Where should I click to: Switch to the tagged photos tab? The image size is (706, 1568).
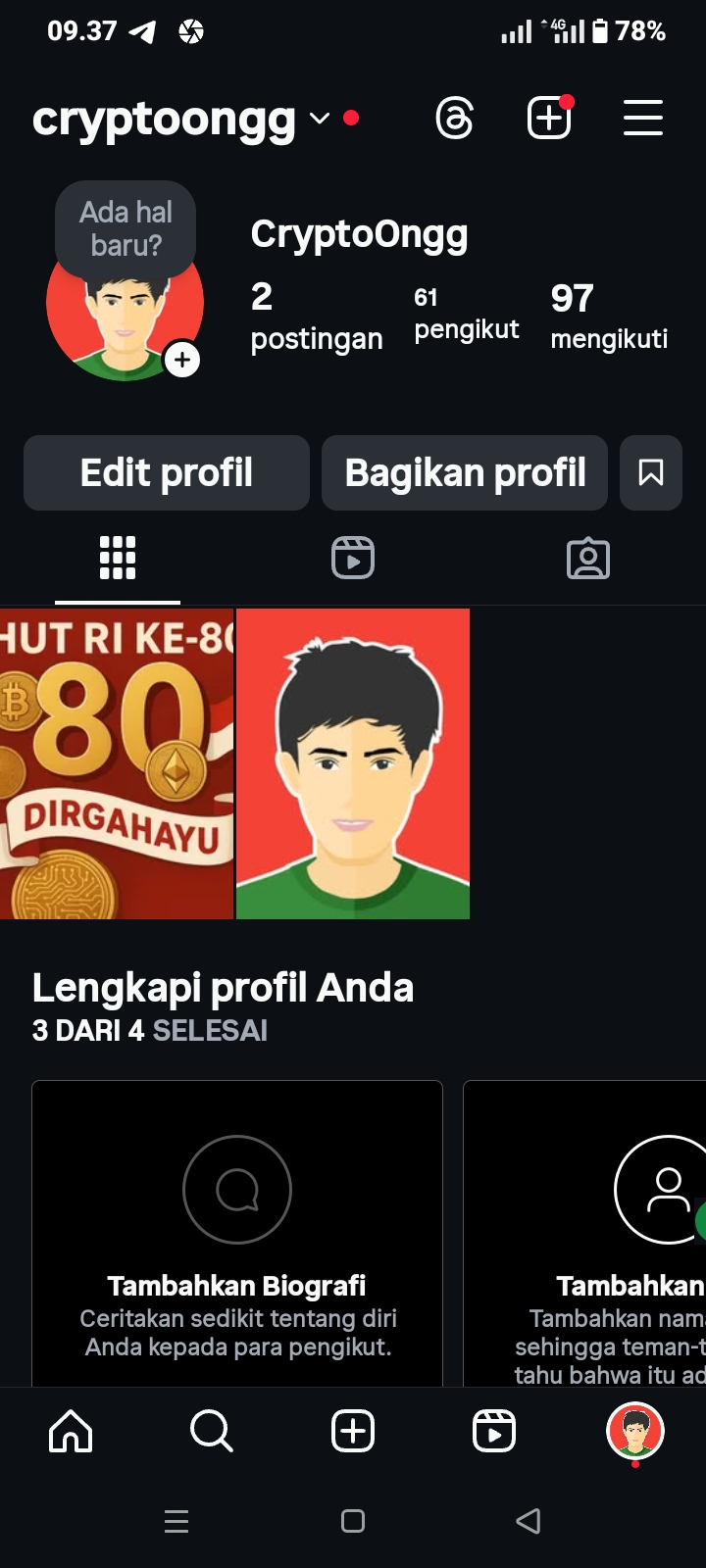(x=588, y=559)
